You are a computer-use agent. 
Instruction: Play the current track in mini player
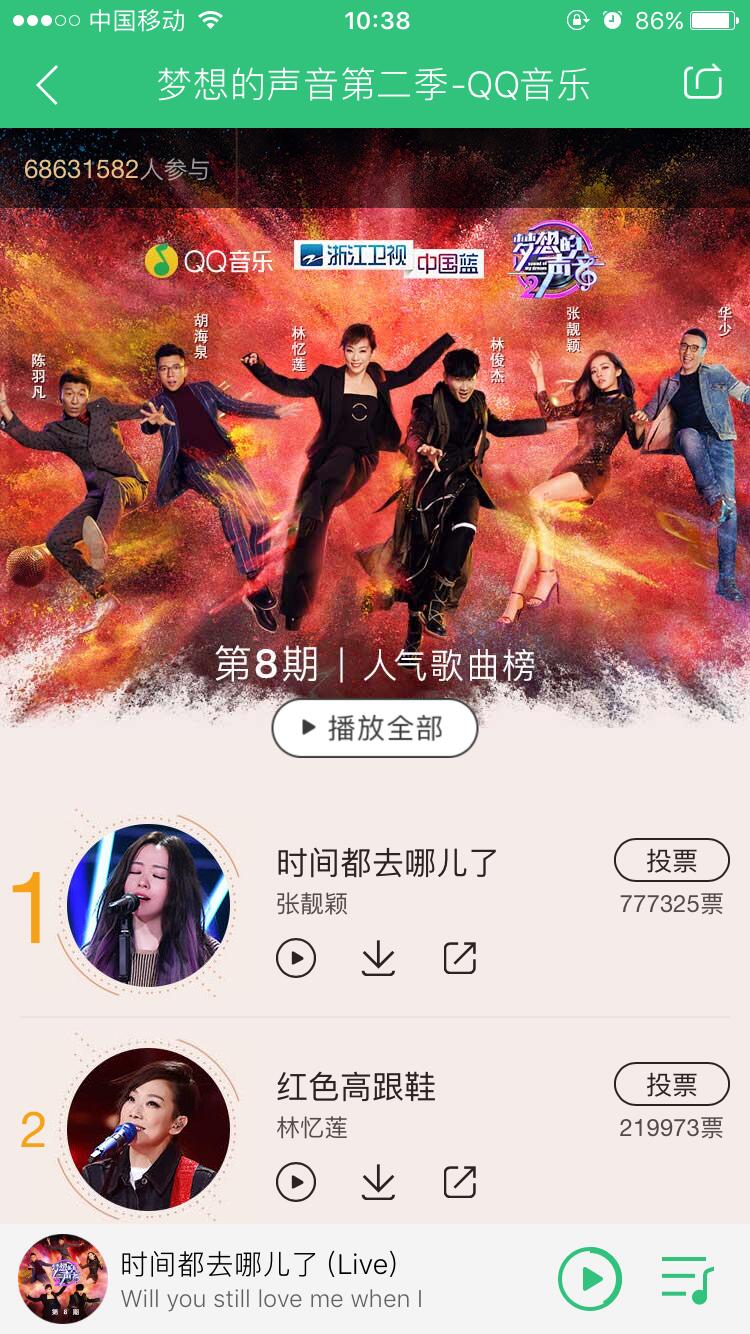pyautogui.click(x=592, y=1280)
